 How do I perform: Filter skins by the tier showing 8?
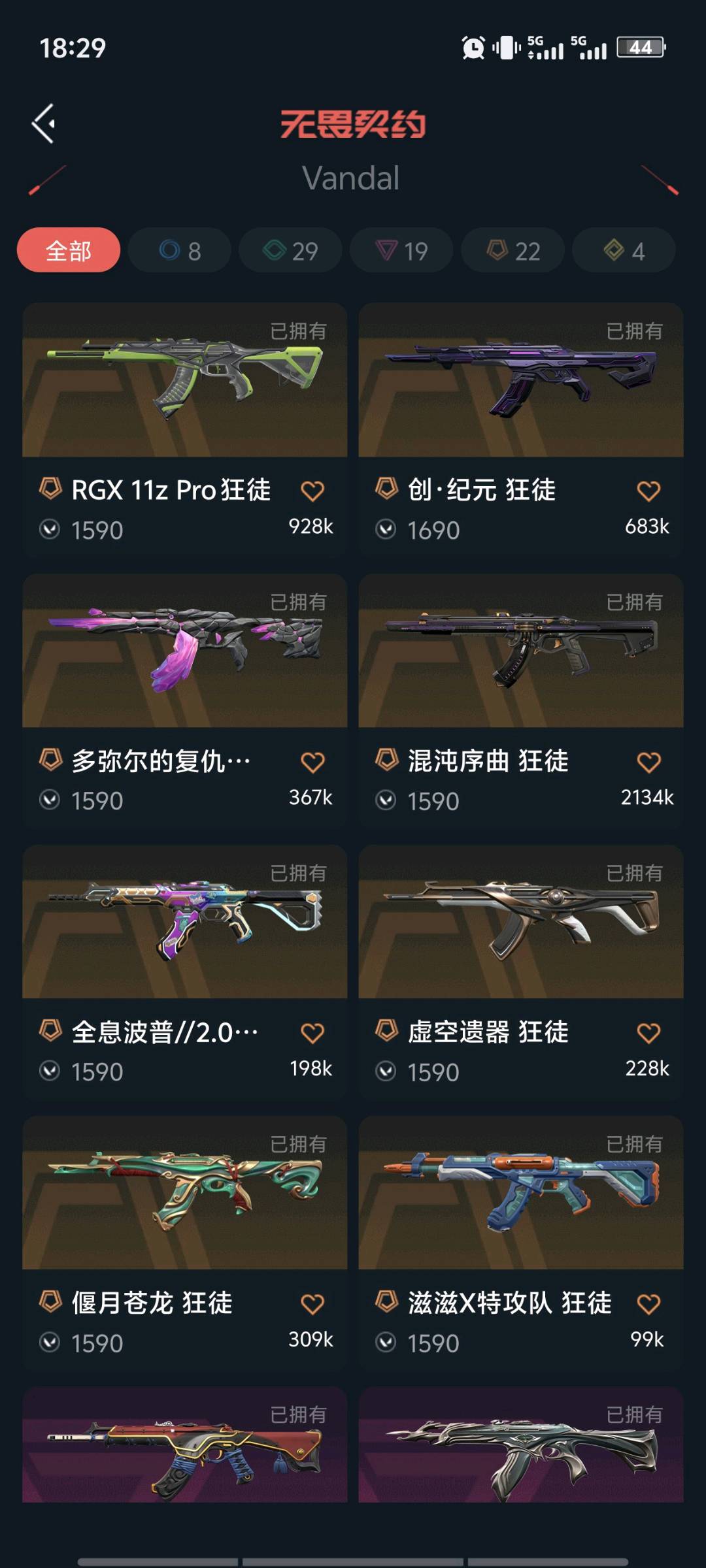(179, 250)
